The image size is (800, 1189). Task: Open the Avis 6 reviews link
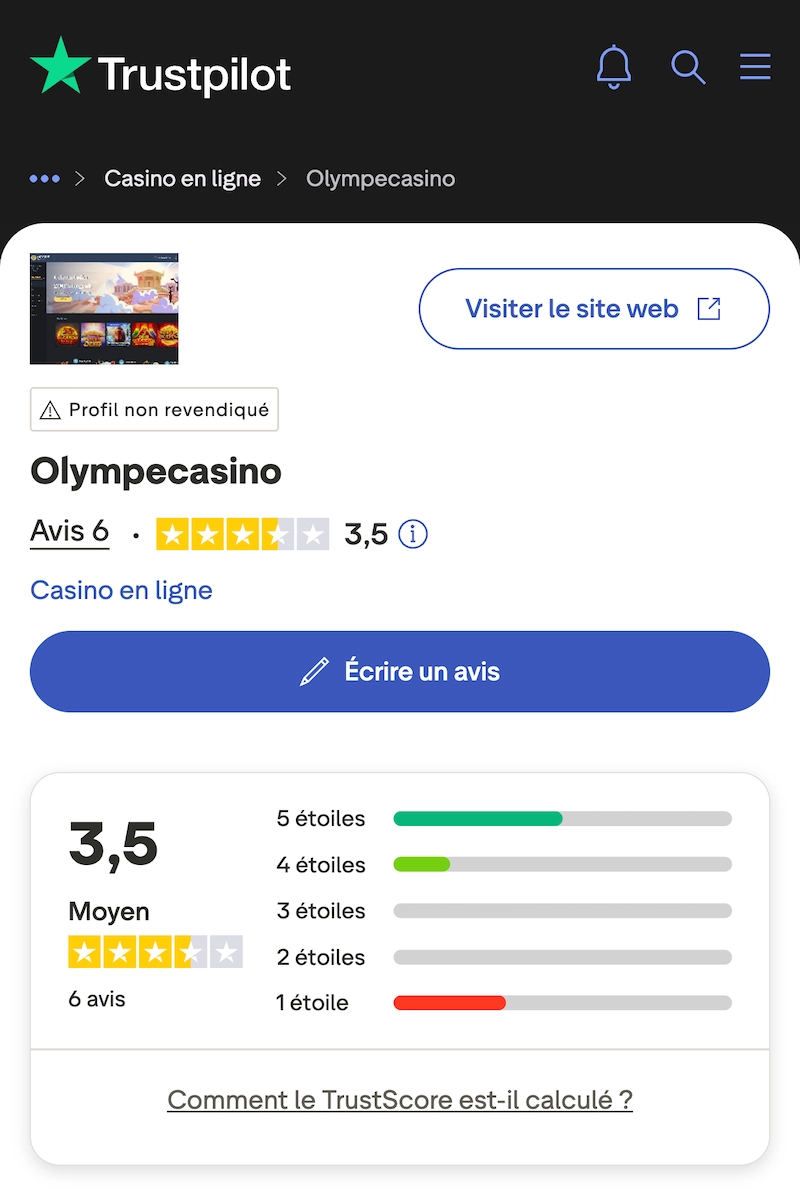tap(69, 532)
